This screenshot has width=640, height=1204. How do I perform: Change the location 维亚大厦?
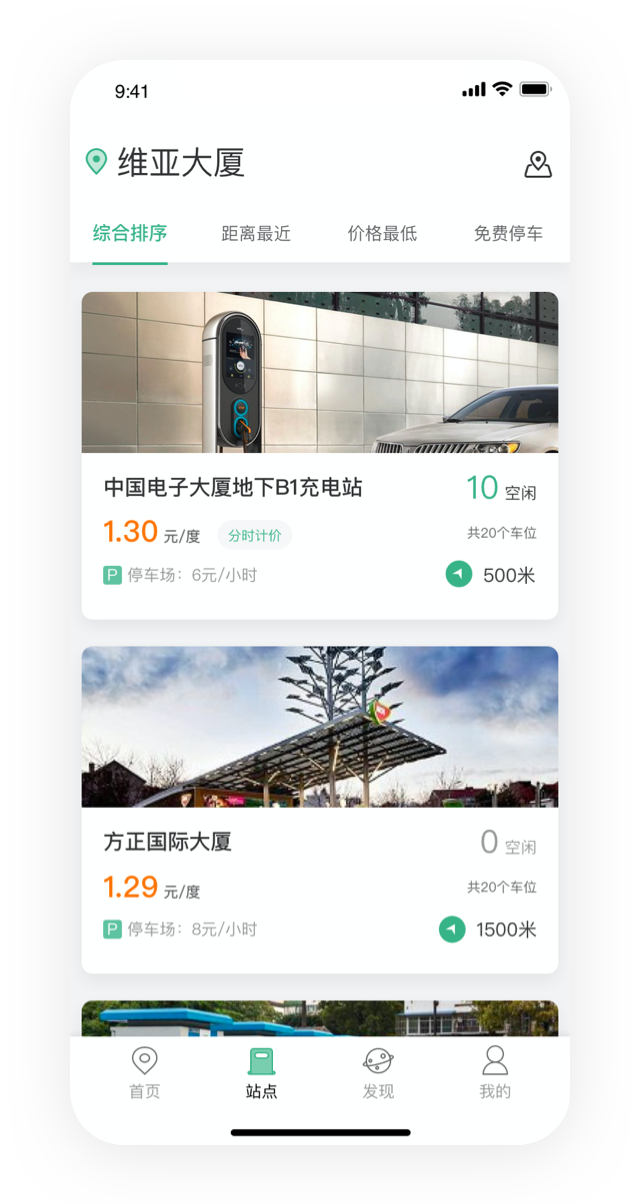pos(180,162)
